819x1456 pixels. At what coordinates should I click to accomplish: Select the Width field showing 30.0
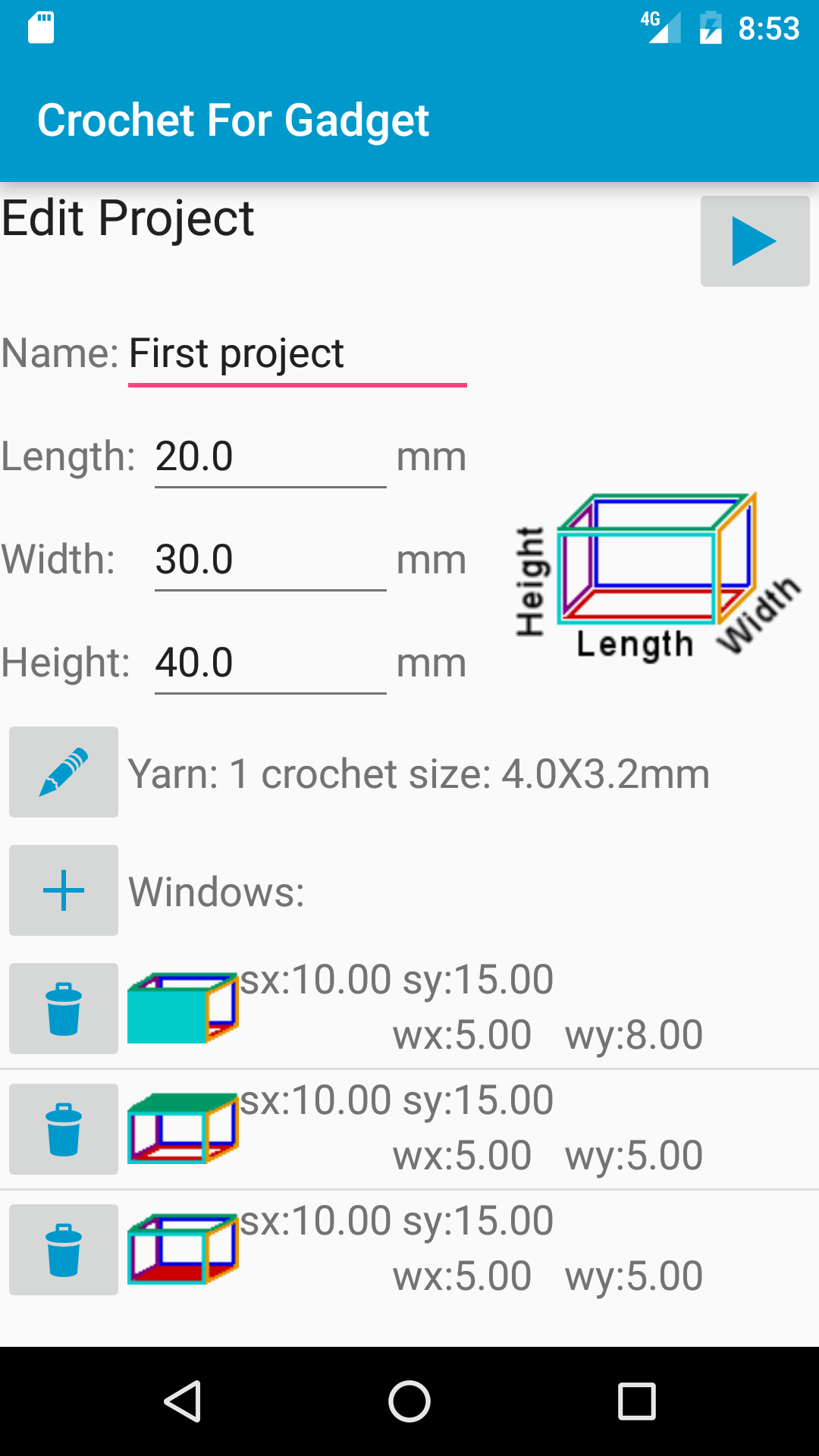click(269, 559)
